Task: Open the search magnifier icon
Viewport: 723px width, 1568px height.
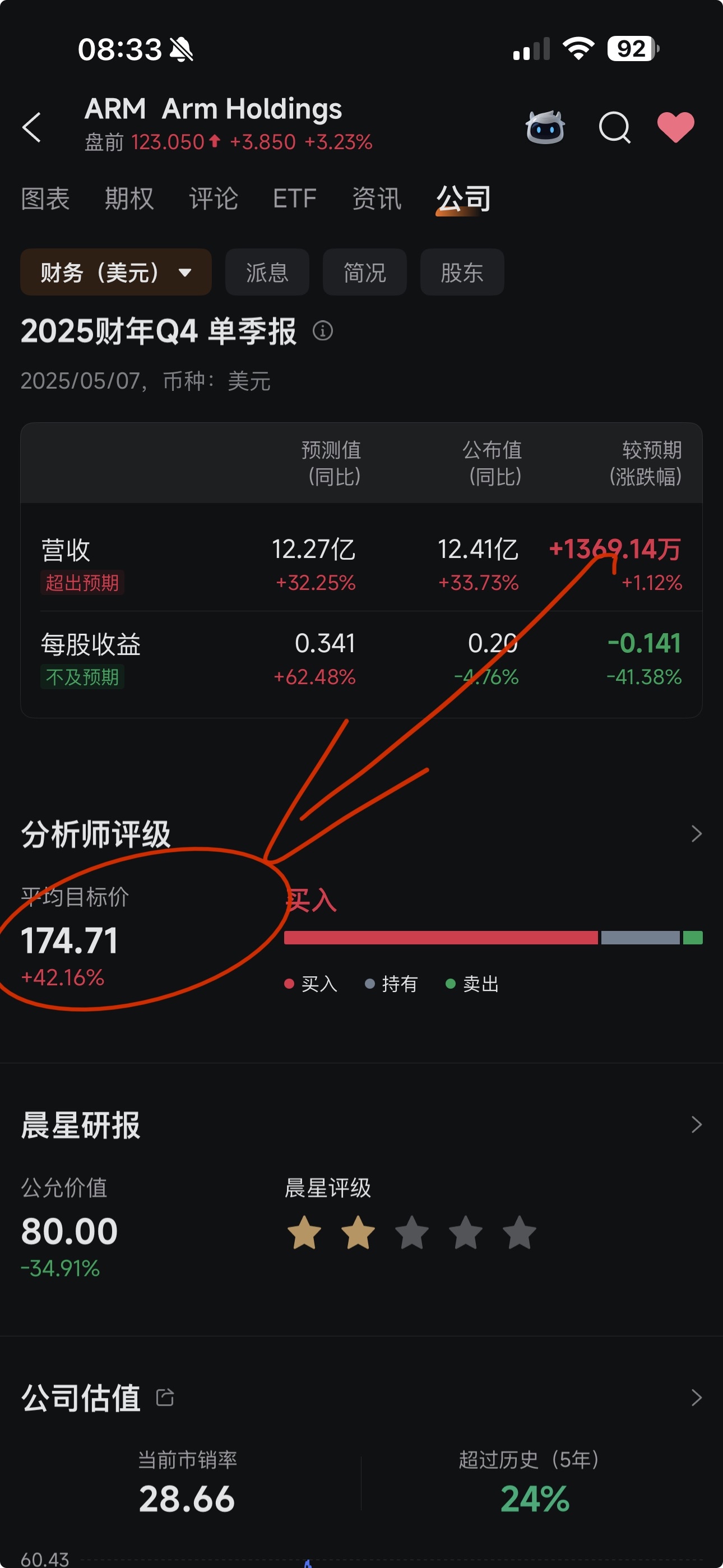Action: pos(614,127)
